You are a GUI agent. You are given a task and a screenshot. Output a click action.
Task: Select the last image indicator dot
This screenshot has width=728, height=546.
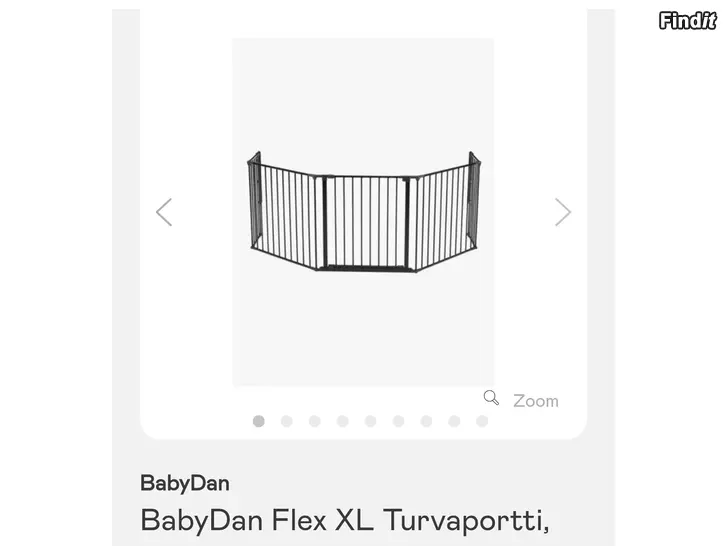(482, 421)
